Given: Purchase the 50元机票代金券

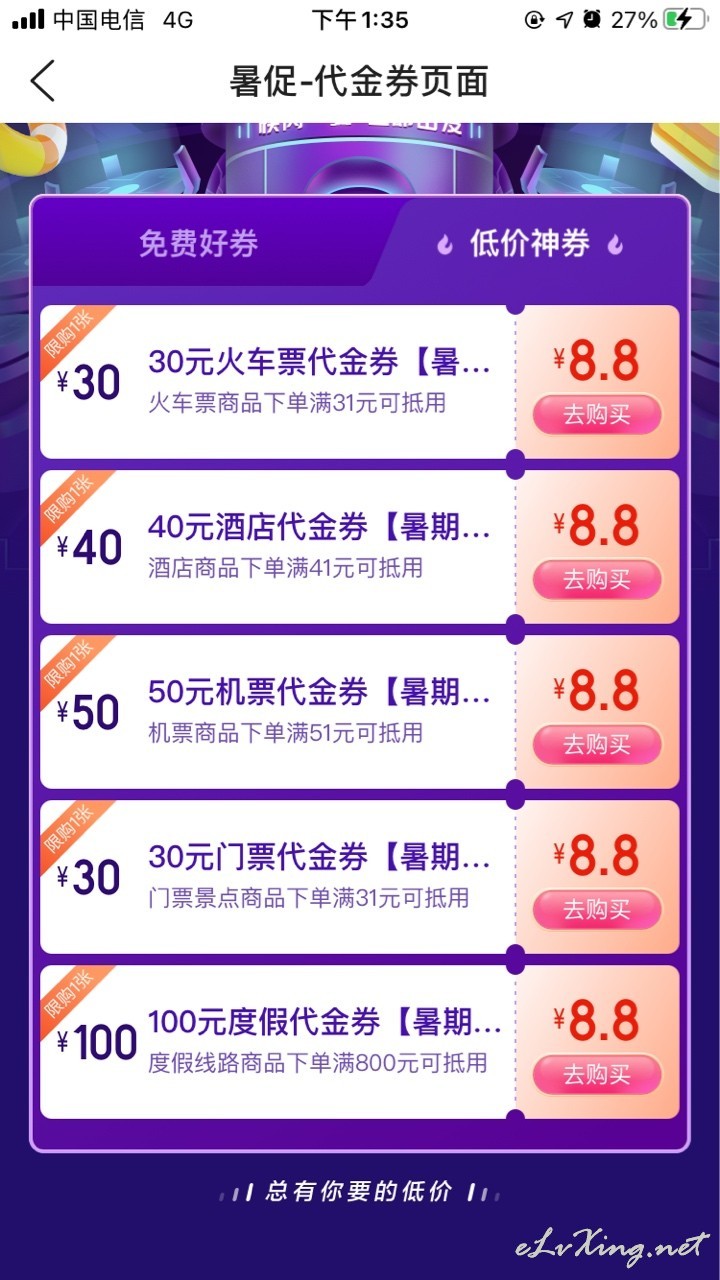Looking at the screenshot, I should [x=597, y=745].
